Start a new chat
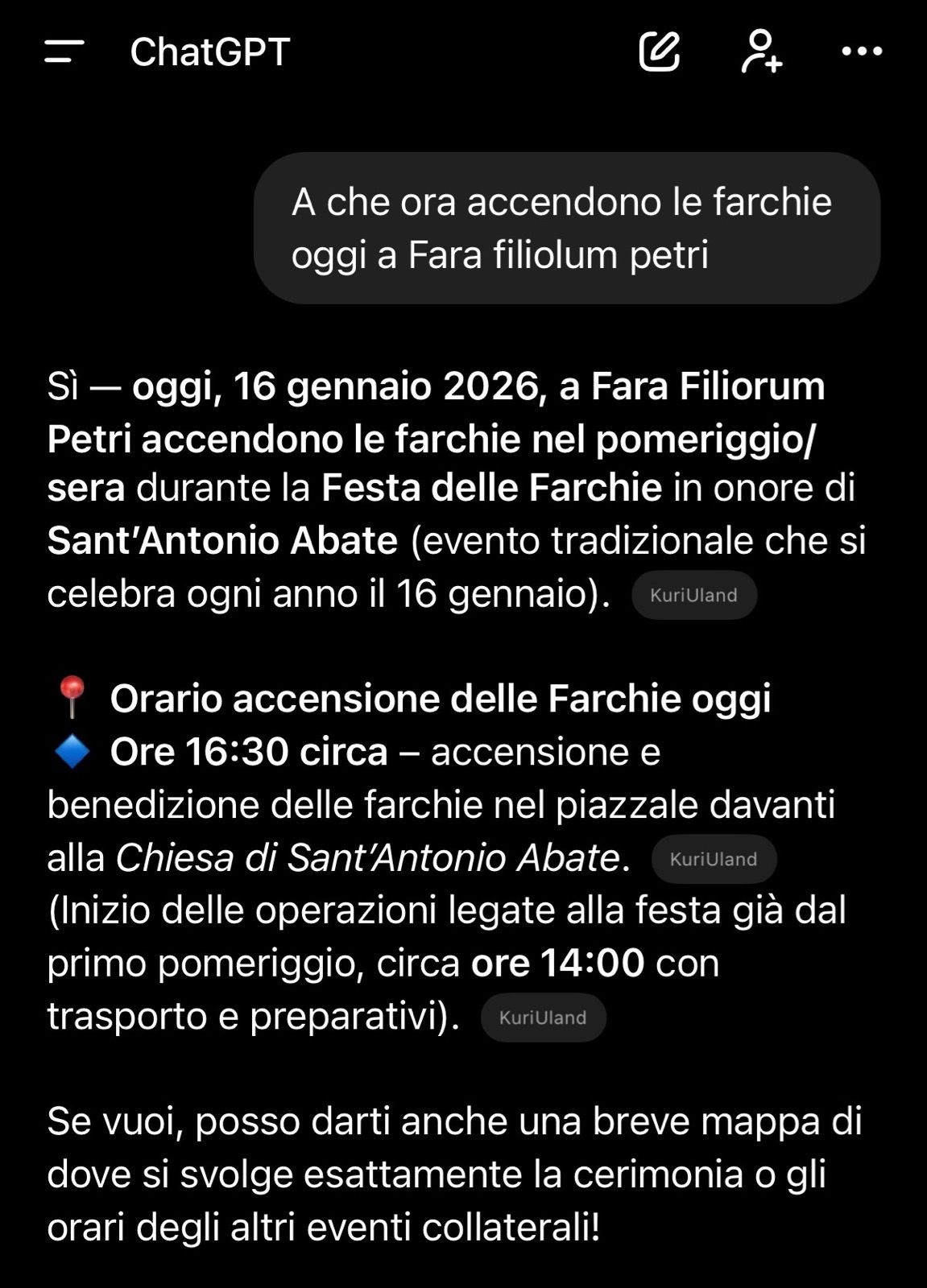Image resolution: width=927 pixels, height=1288 pixels. pos(660,52)
